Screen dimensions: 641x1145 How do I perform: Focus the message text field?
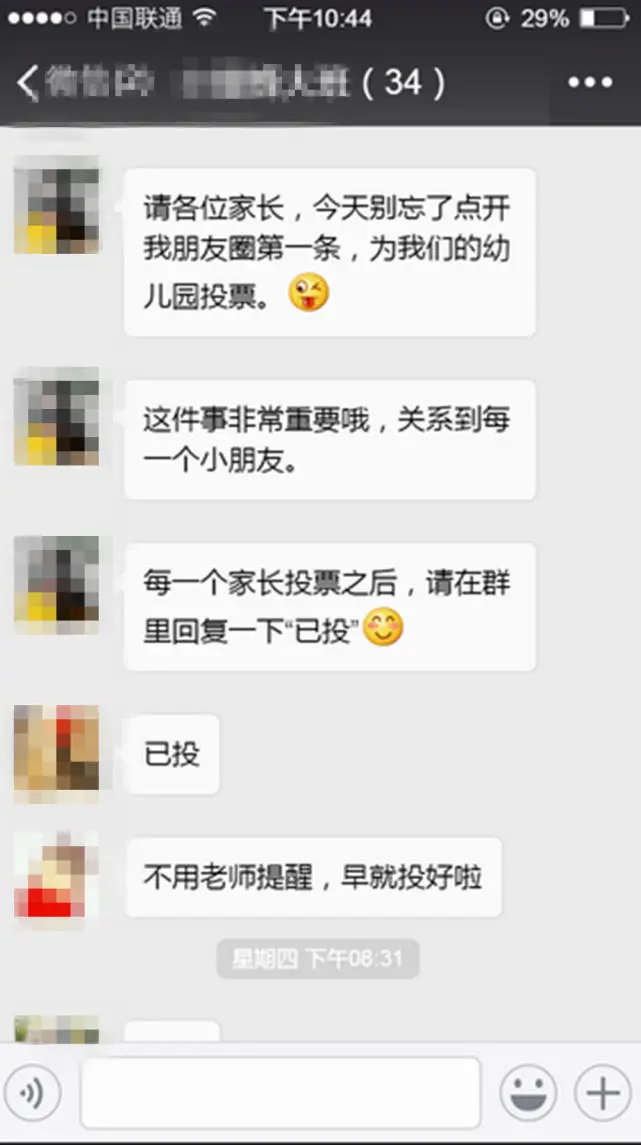(280, 1093)
